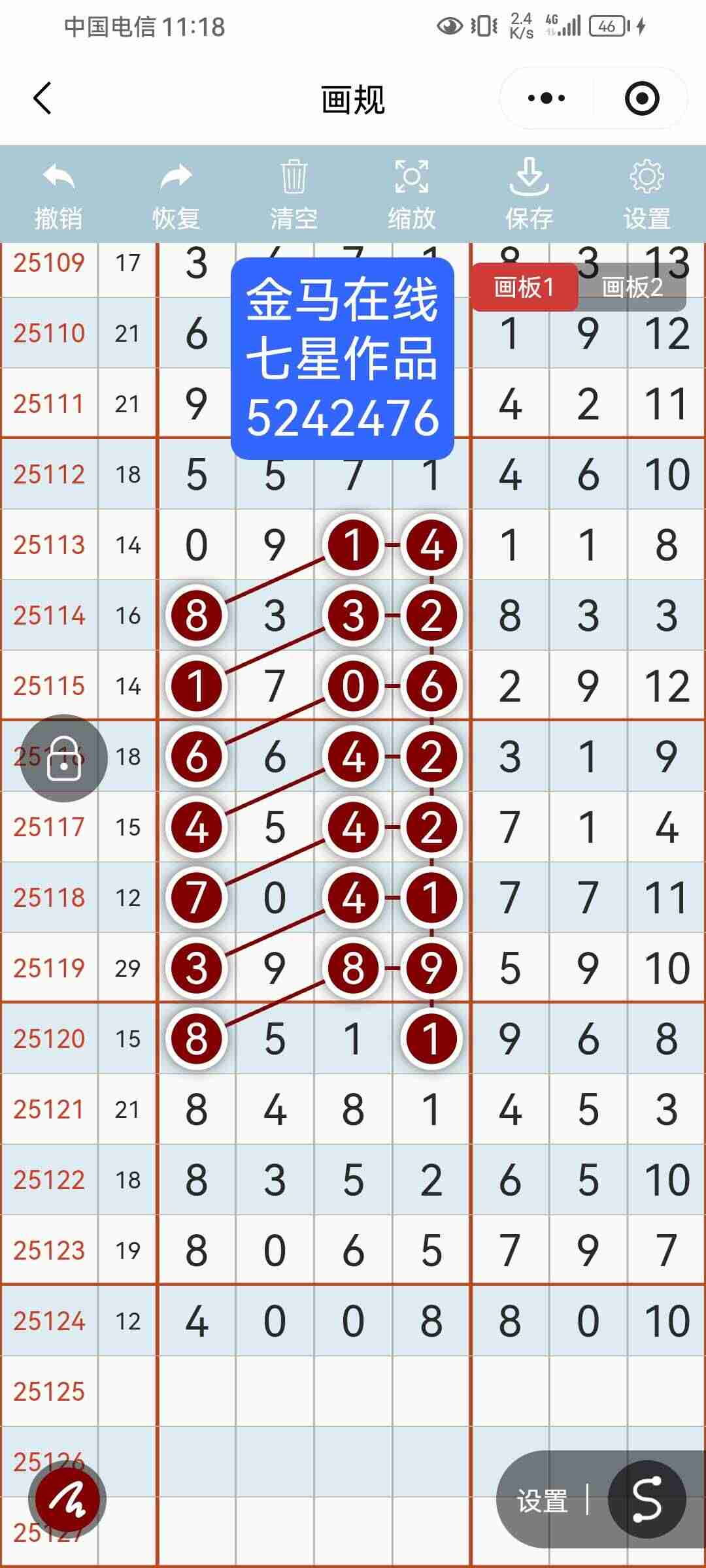Viewport: 706px width, 1568px height.
Task: Tap the red pen drawing button
Action: [x=67, y=1499]
